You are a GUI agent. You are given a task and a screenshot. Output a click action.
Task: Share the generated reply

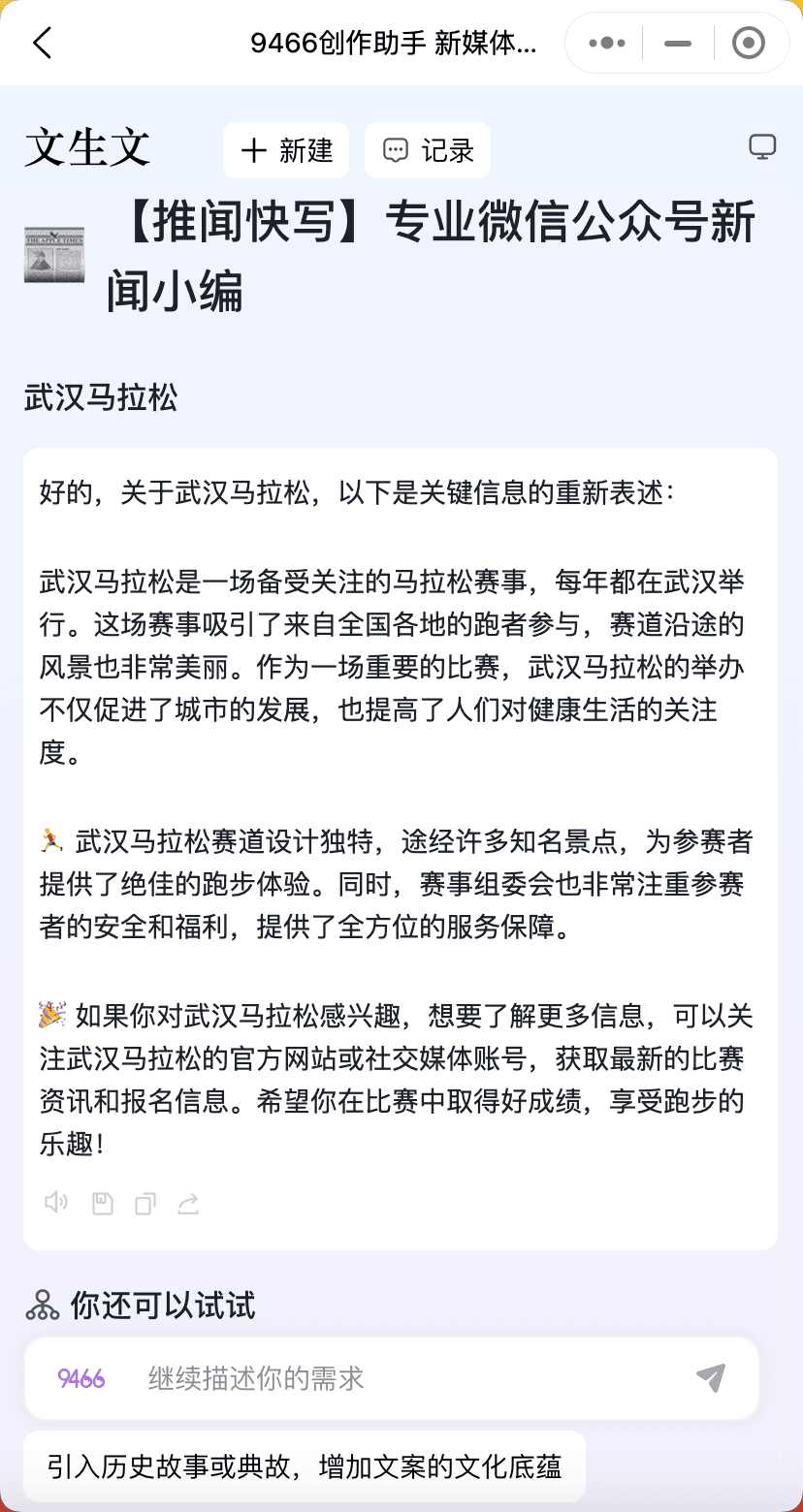click(188, 1204)
